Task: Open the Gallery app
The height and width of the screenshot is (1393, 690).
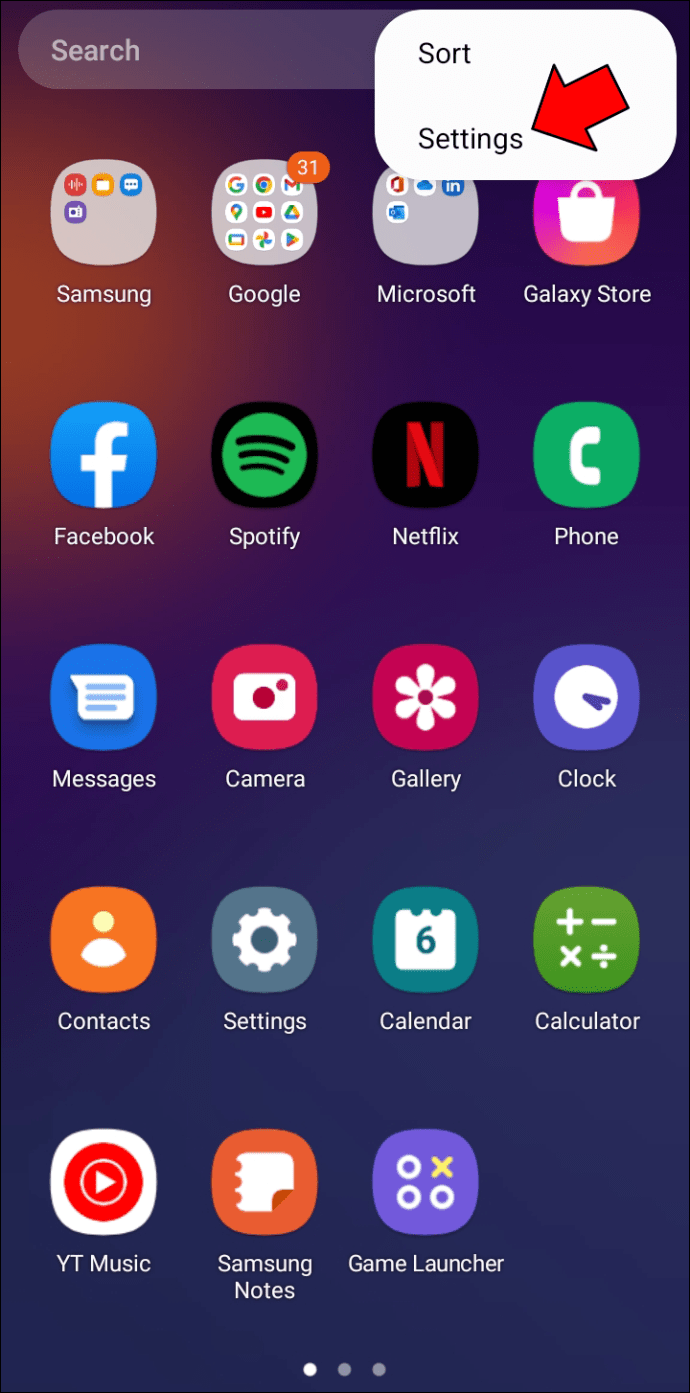Action: pos(425,697)
